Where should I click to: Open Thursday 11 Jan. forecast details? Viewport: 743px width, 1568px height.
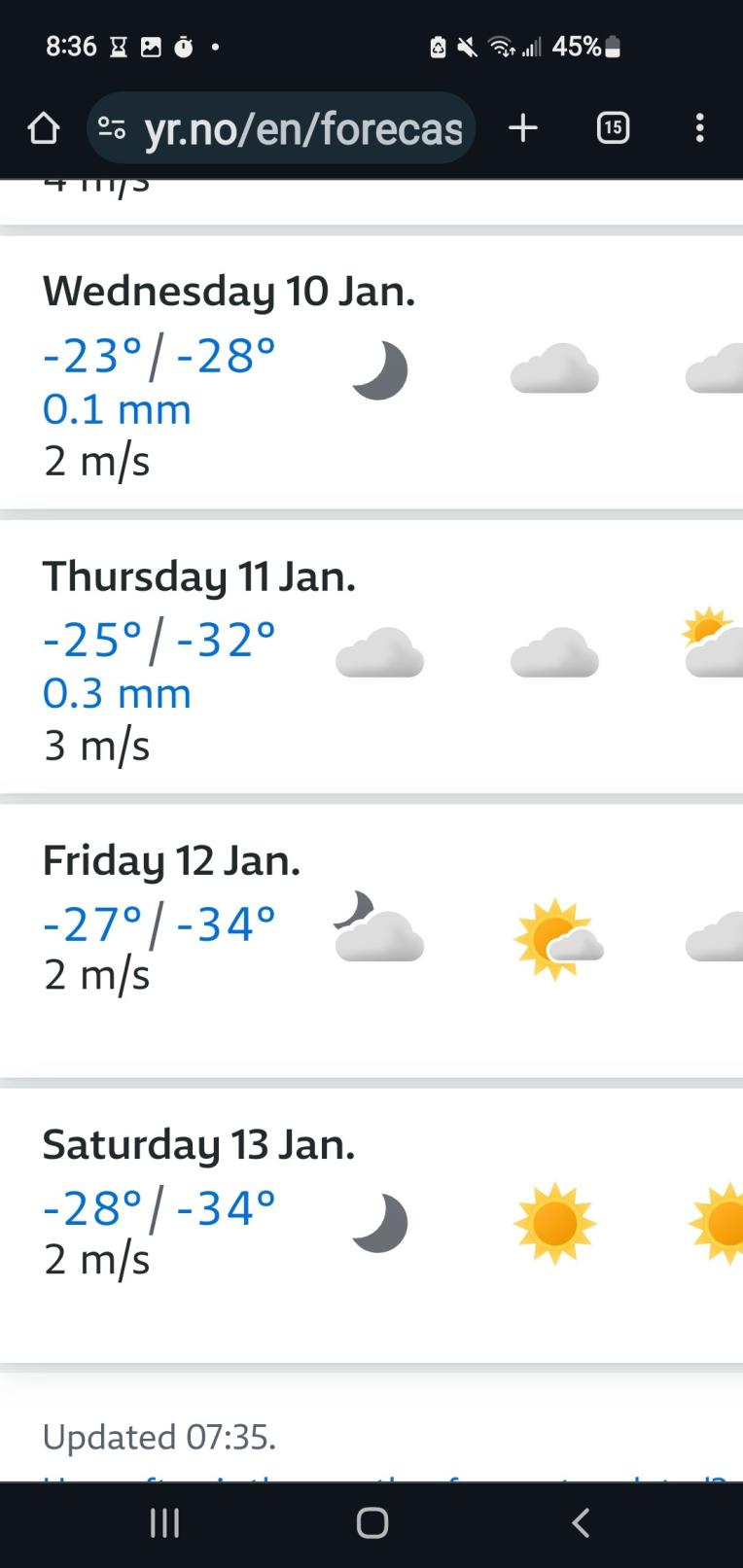199,576
